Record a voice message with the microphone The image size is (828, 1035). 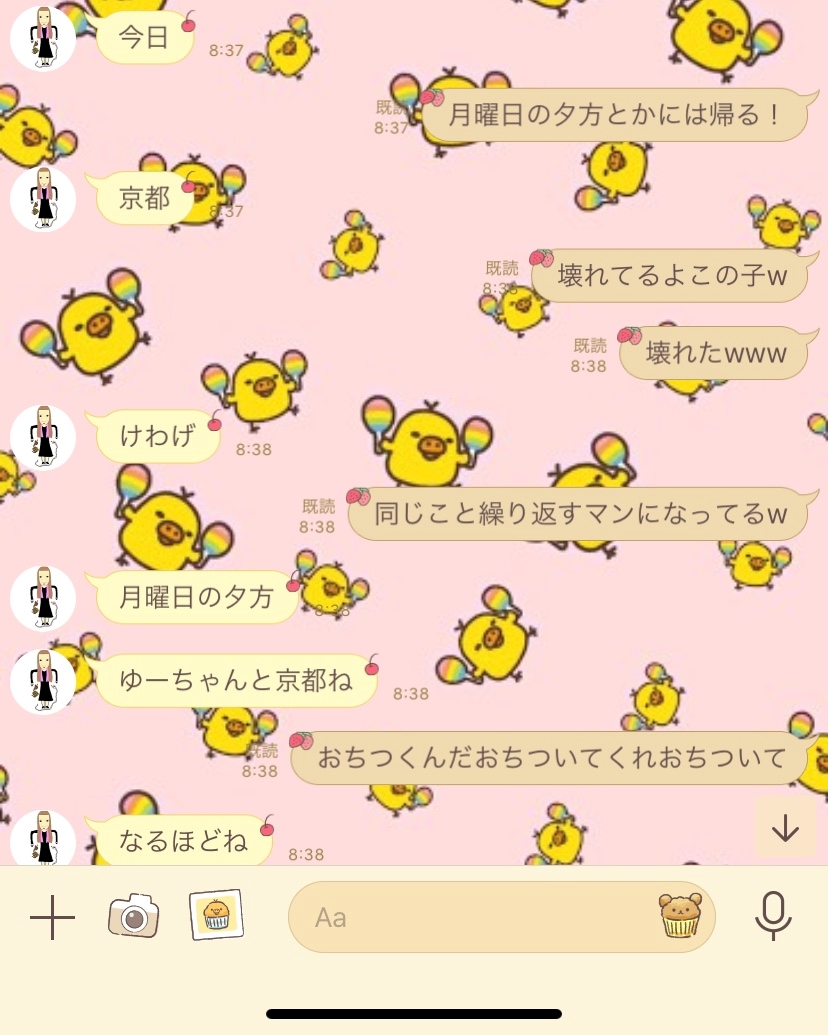tap(773, 916)
